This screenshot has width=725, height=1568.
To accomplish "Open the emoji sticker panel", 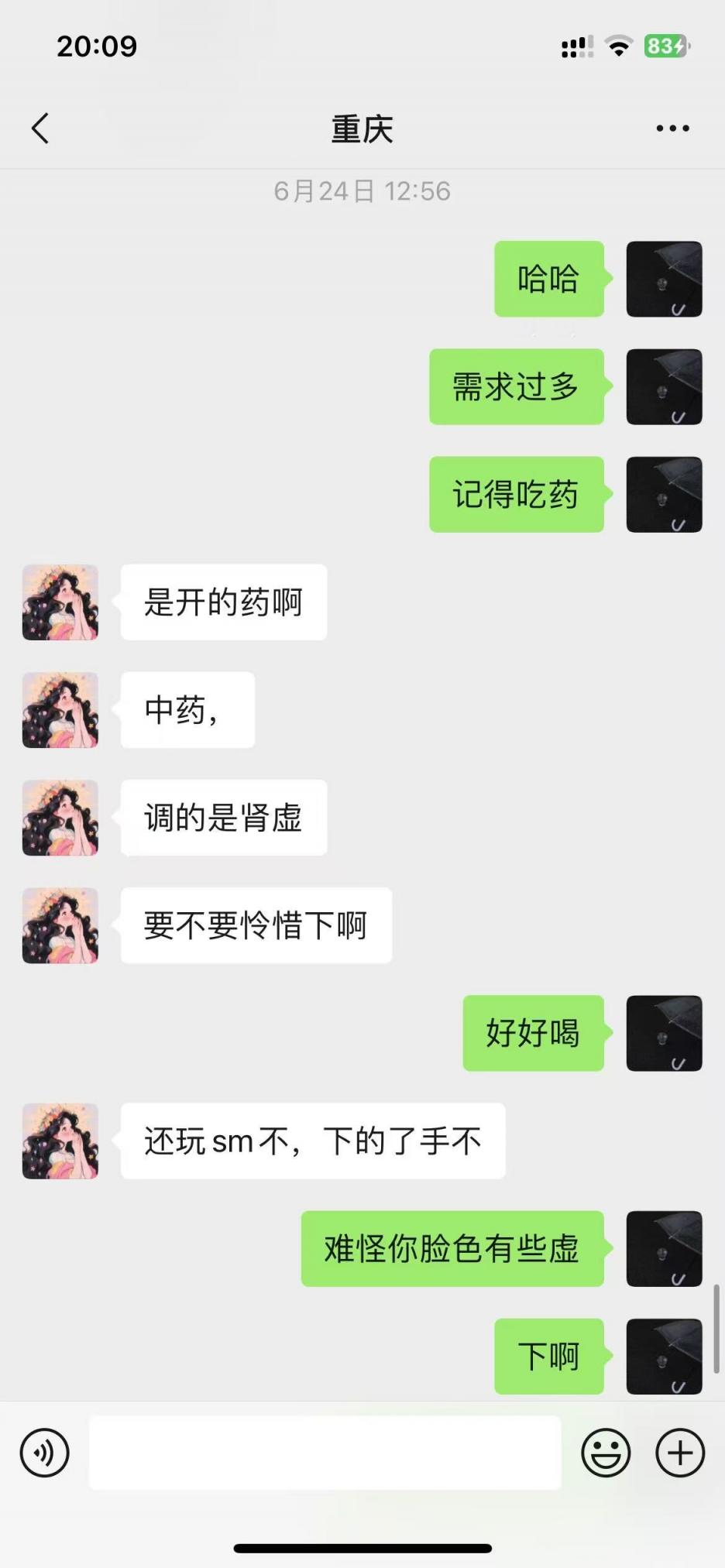I will [x=606, y=1453].
